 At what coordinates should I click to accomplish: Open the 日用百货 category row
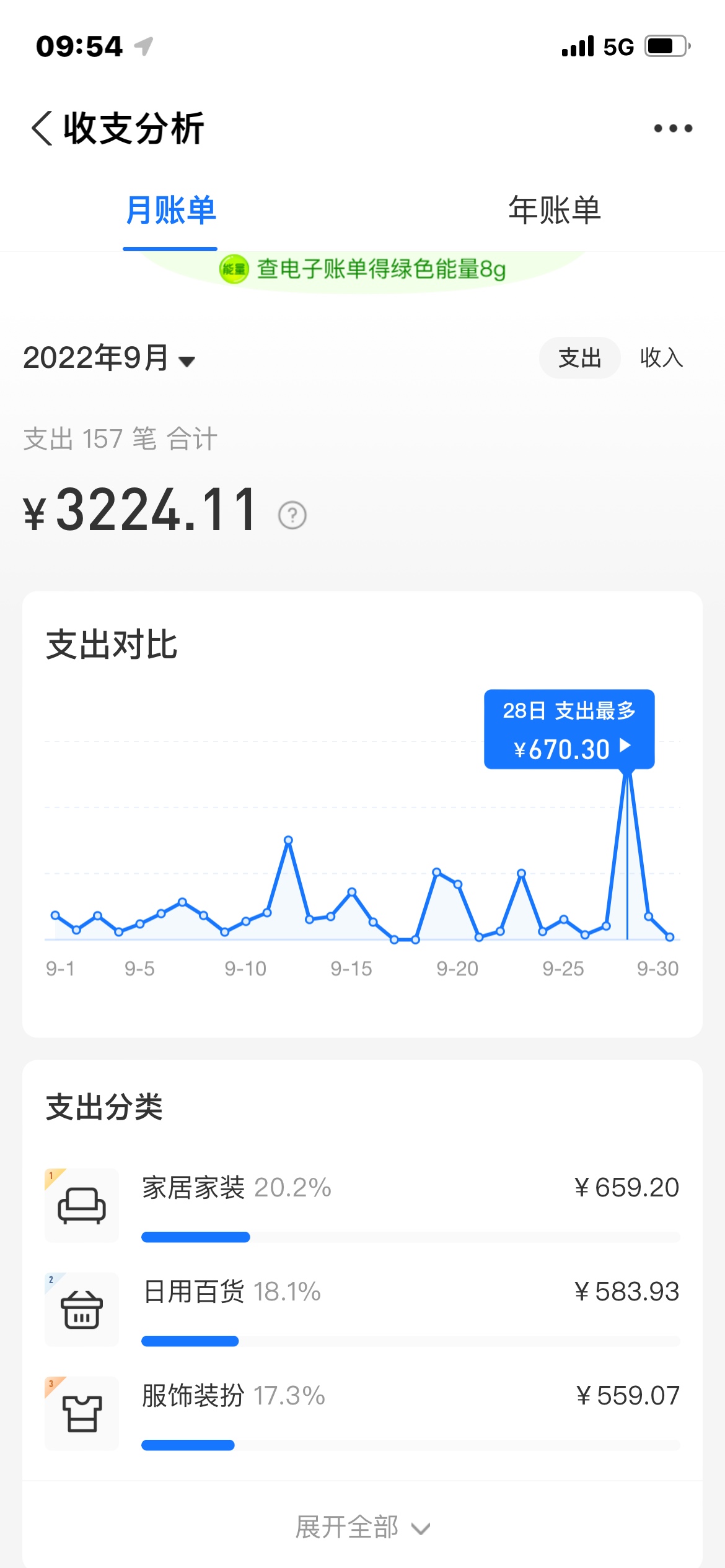(362, 1309)
